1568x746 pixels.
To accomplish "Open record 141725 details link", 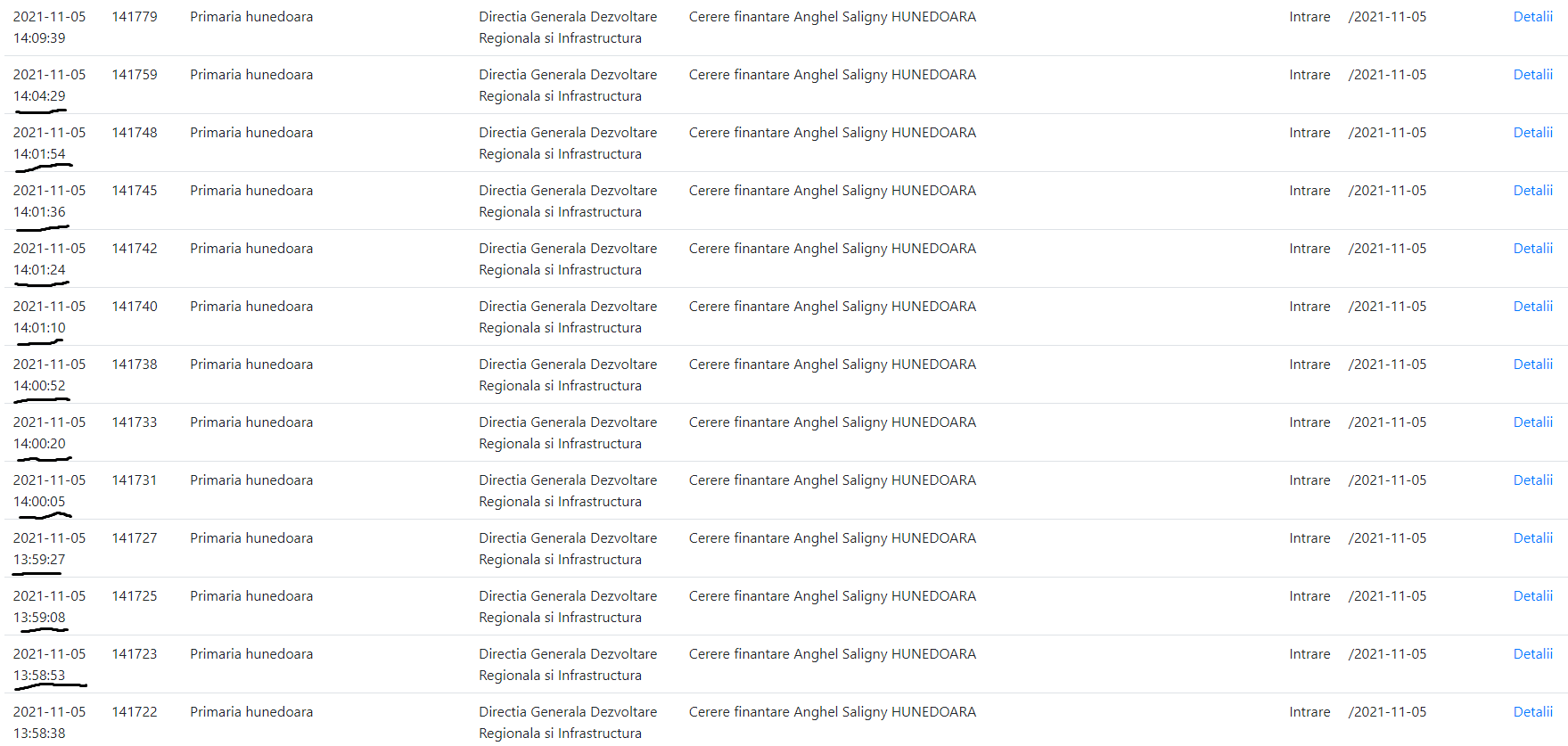I will point(1532,596).
